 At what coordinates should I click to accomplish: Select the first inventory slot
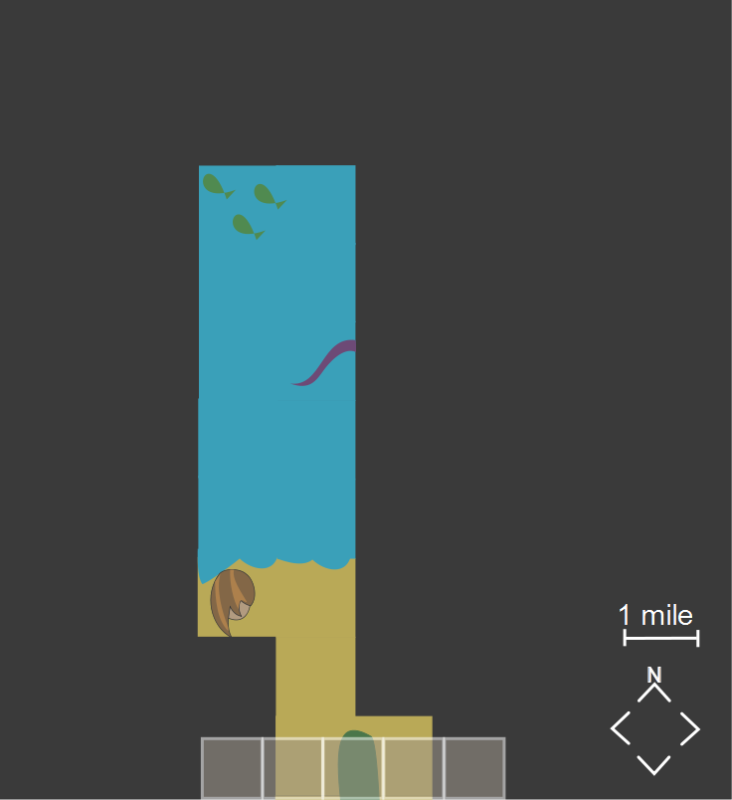(x=232, y=768)
